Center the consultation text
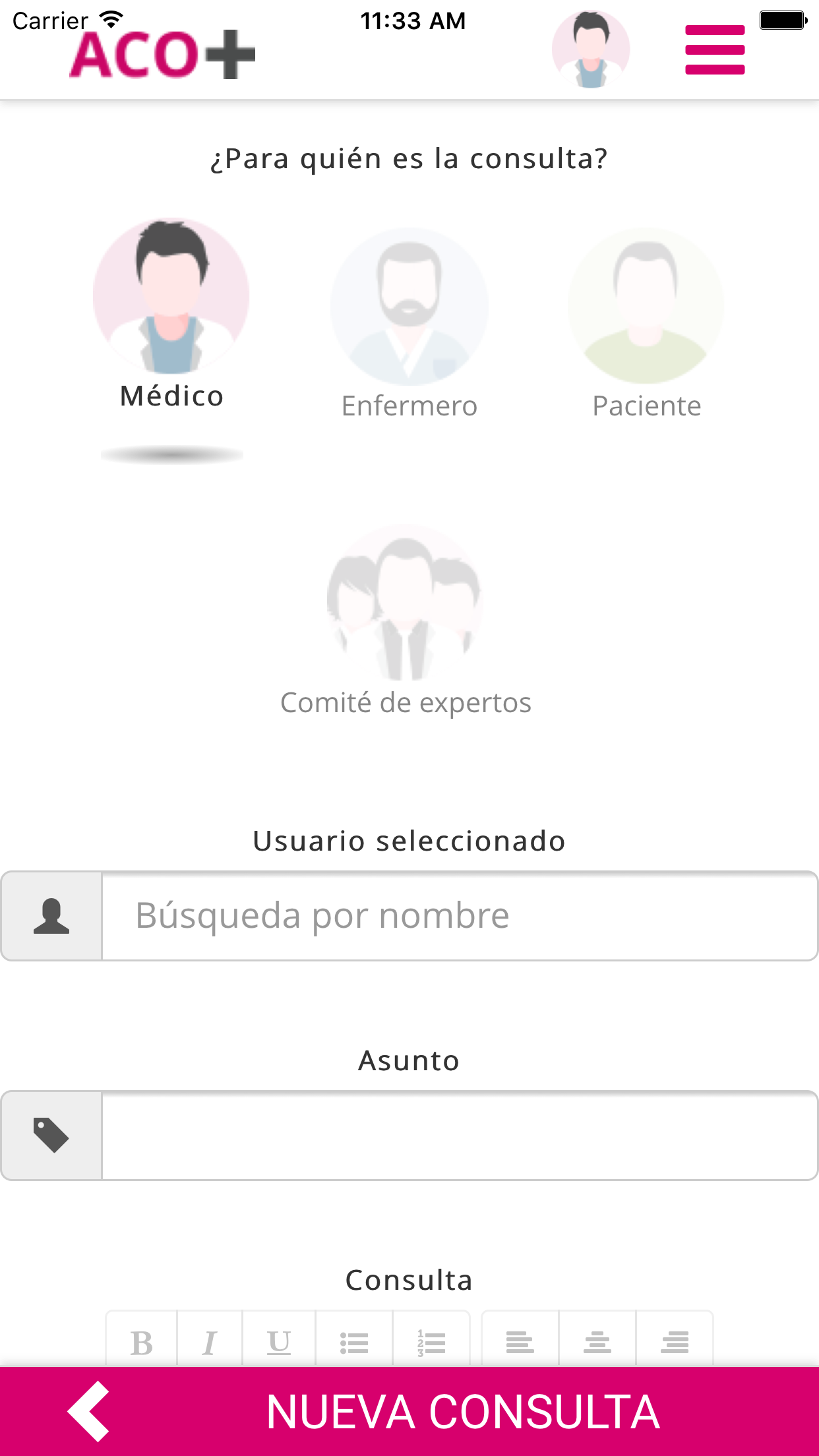The width and height of the screenshot is (819, 1456). (597, 1342)
